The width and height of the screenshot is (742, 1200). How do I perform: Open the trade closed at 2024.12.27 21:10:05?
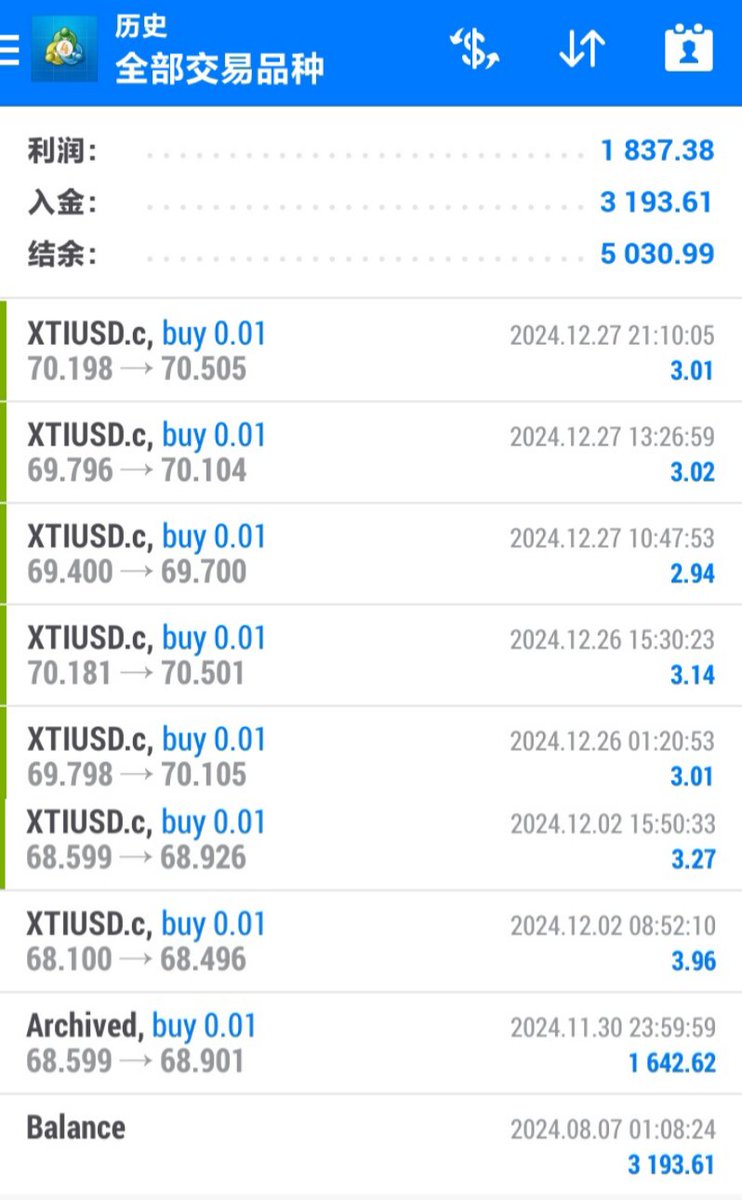coord(371,351)
